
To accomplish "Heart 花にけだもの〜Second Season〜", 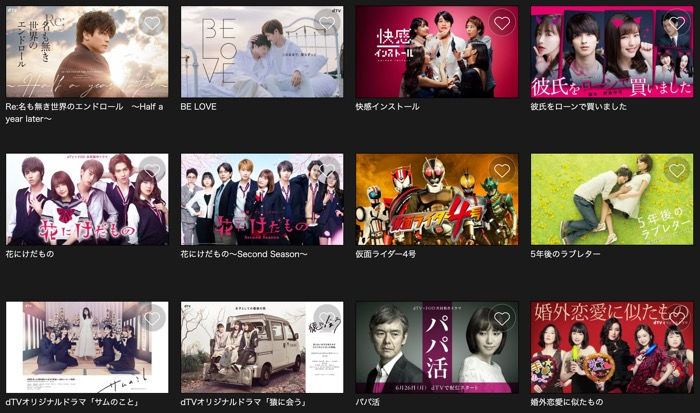I will pos(327,170).
